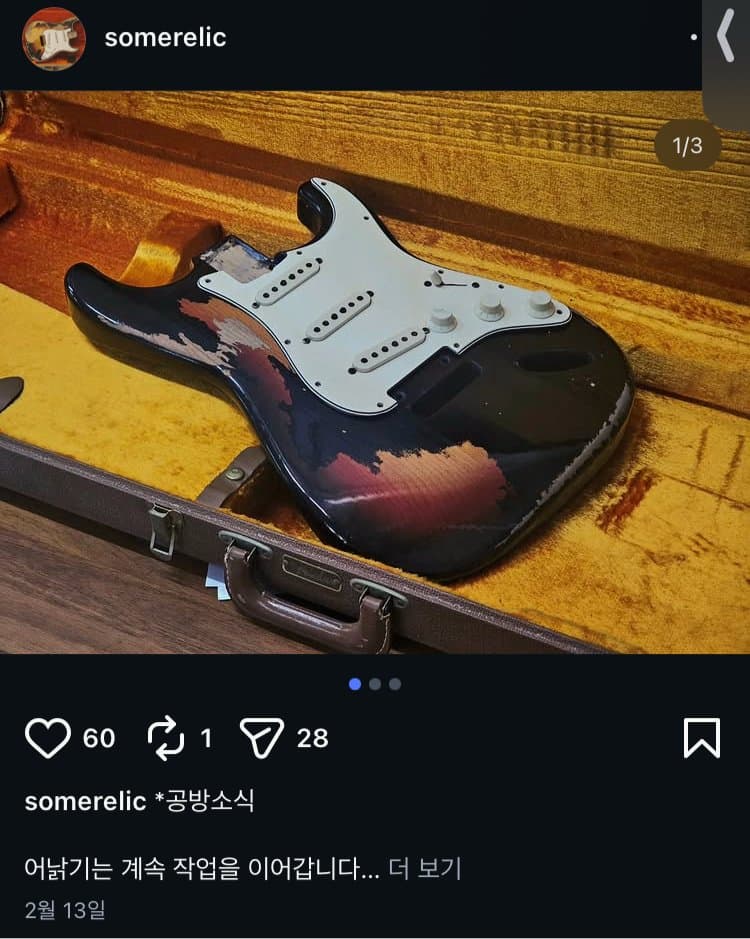The image size is (750, 939).
Task: Open somerelic's profile picture
Action: [x=53, y=38]
